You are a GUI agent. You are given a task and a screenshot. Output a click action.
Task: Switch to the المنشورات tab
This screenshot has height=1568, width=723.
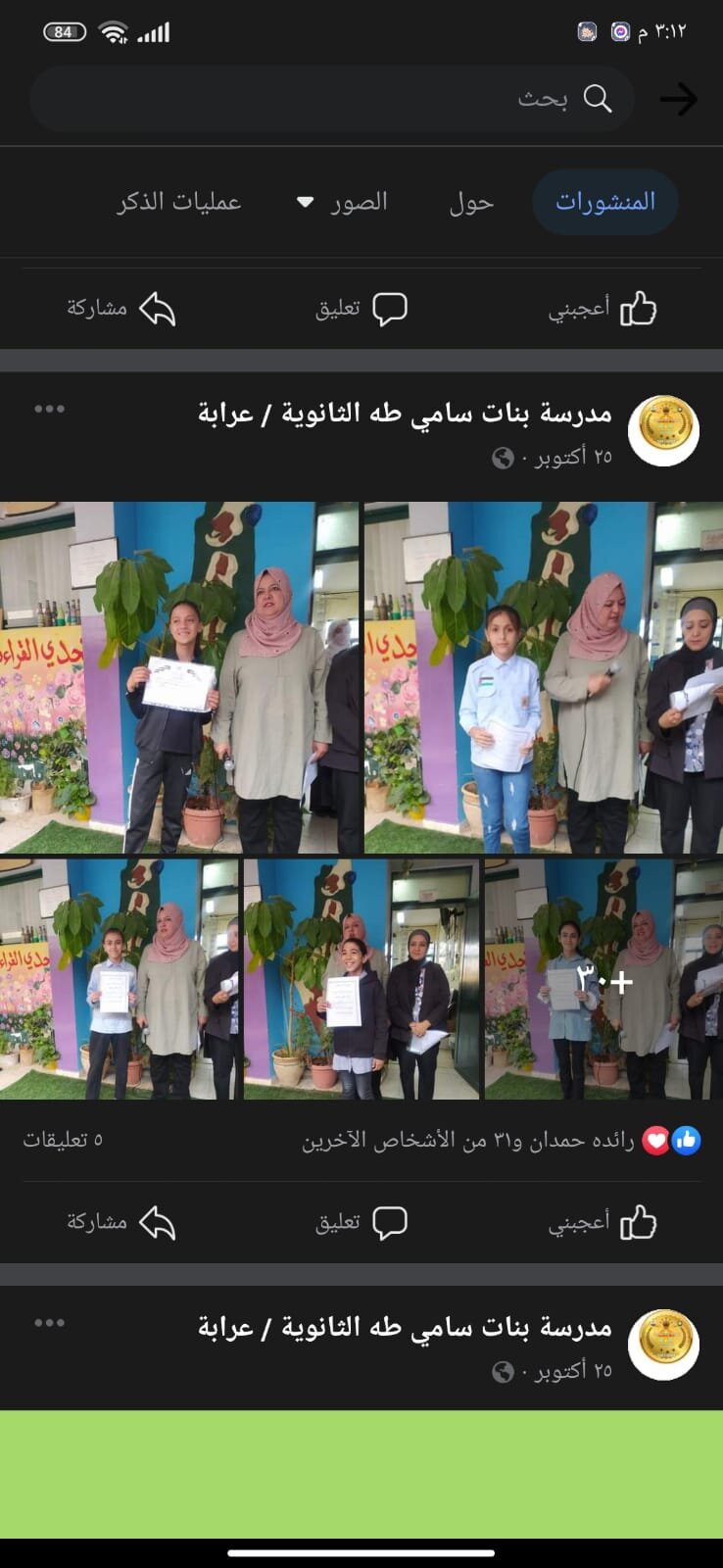604,202
